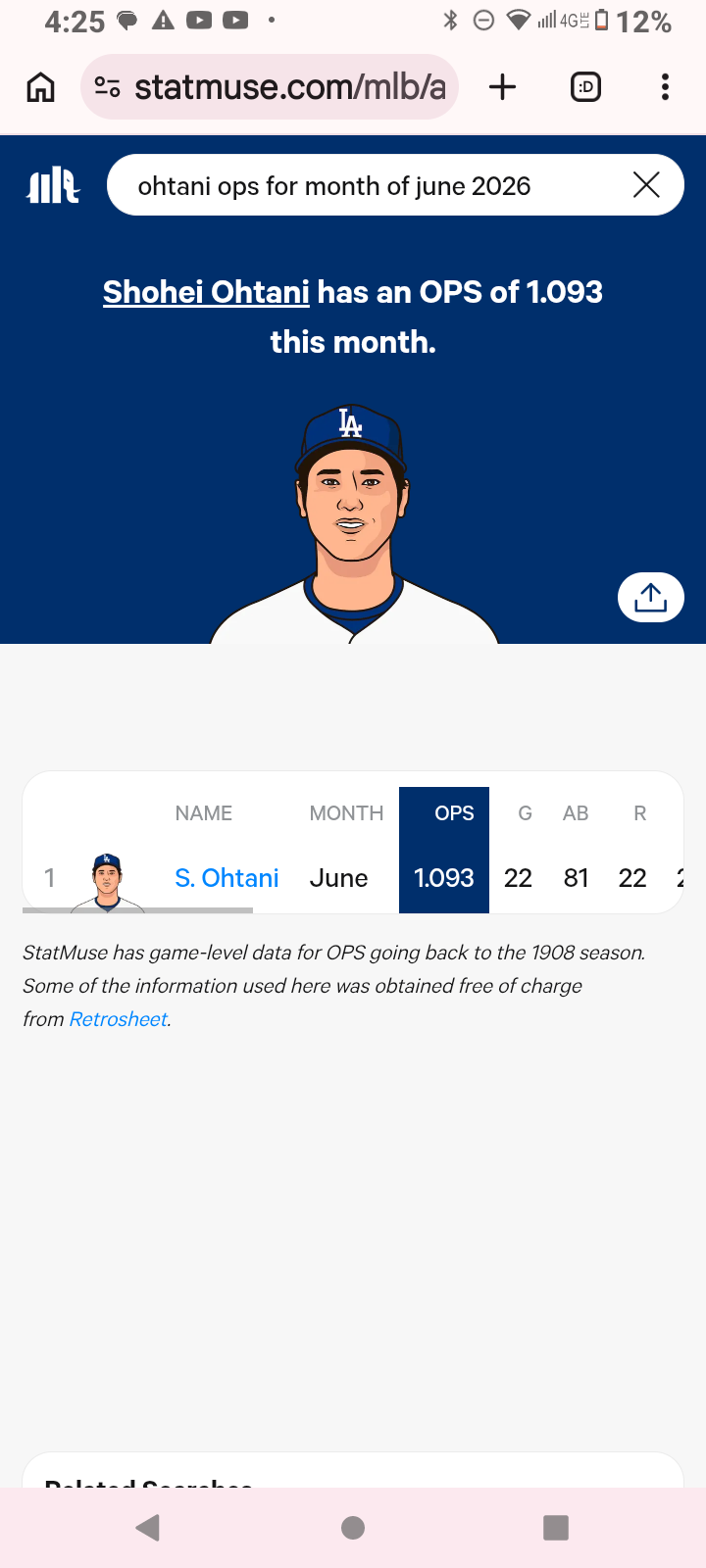Share this StatMuse answer
The image size is (706, 1568).
point(650,597)
